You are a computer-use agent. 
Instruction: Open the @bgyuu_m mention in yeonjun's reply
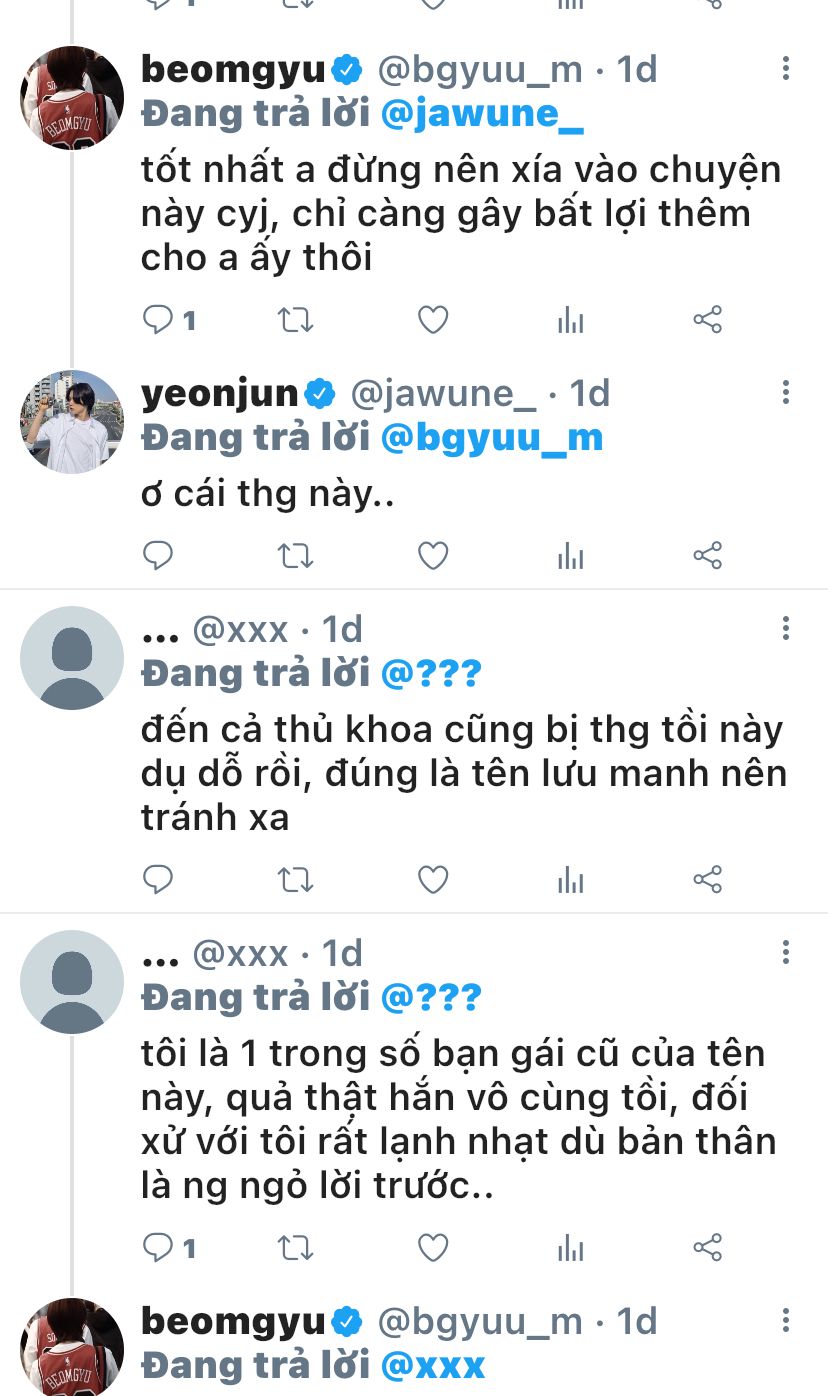[492, 438]
